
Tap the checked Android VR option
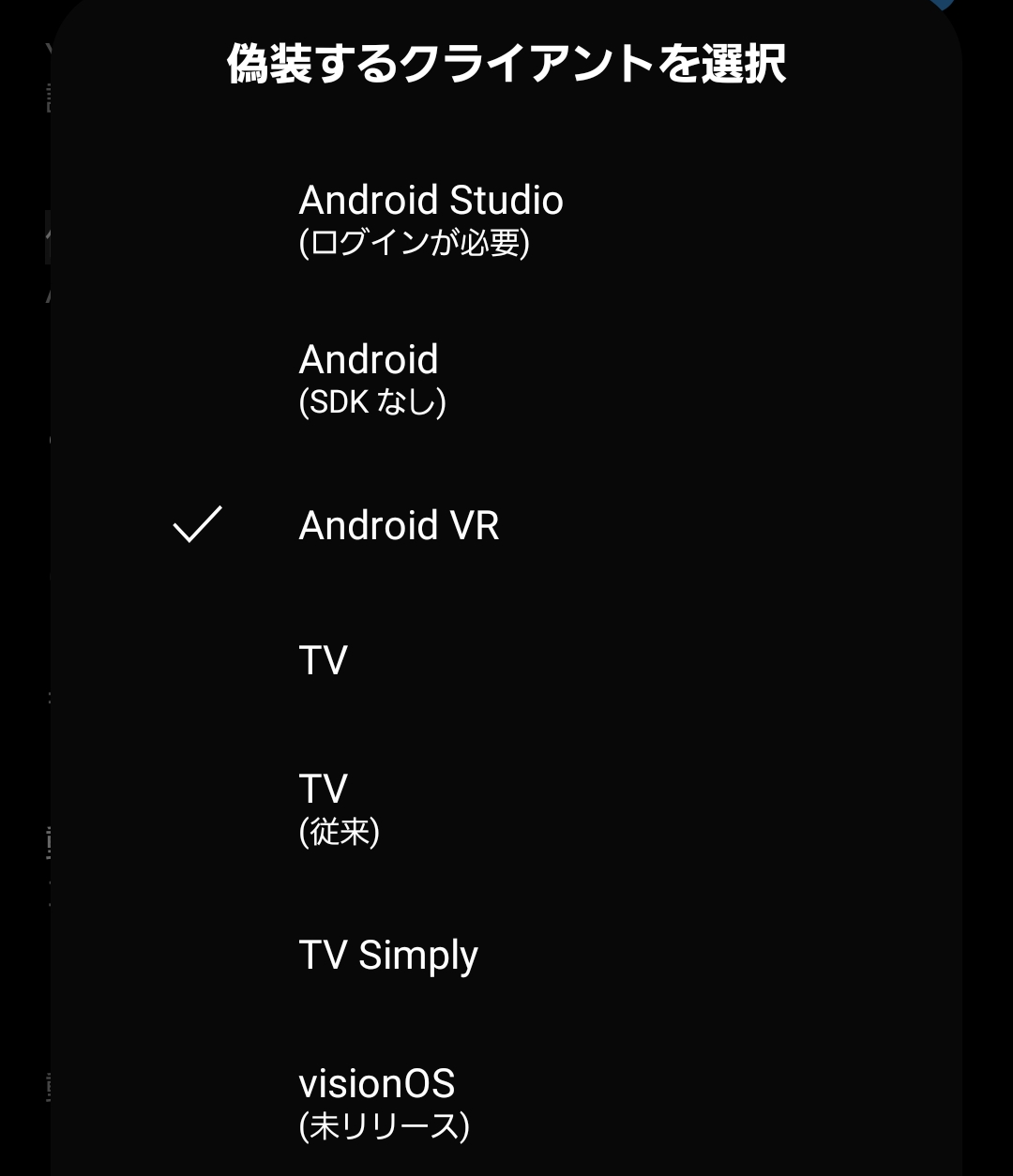[399, 525]
